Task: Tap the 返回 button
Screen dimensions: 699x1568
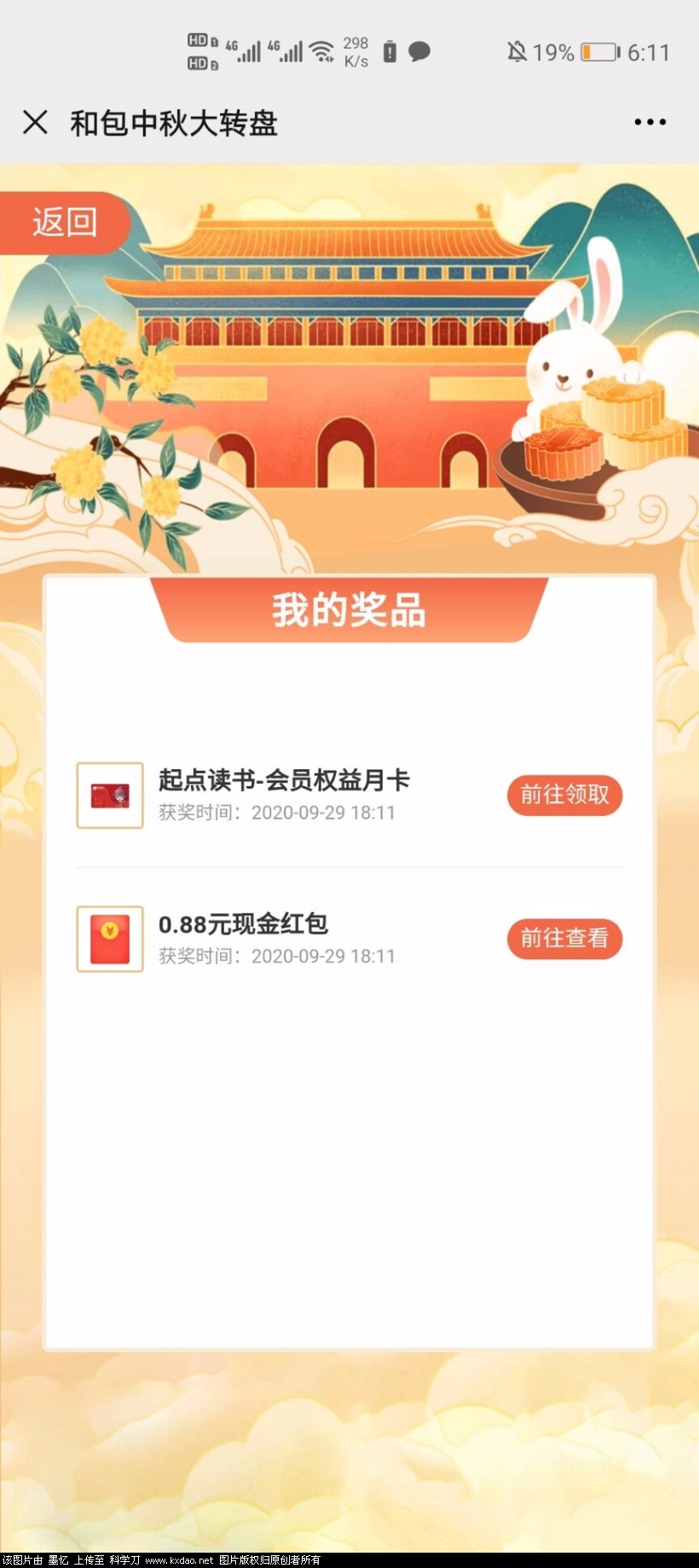Action: point(64,223)
